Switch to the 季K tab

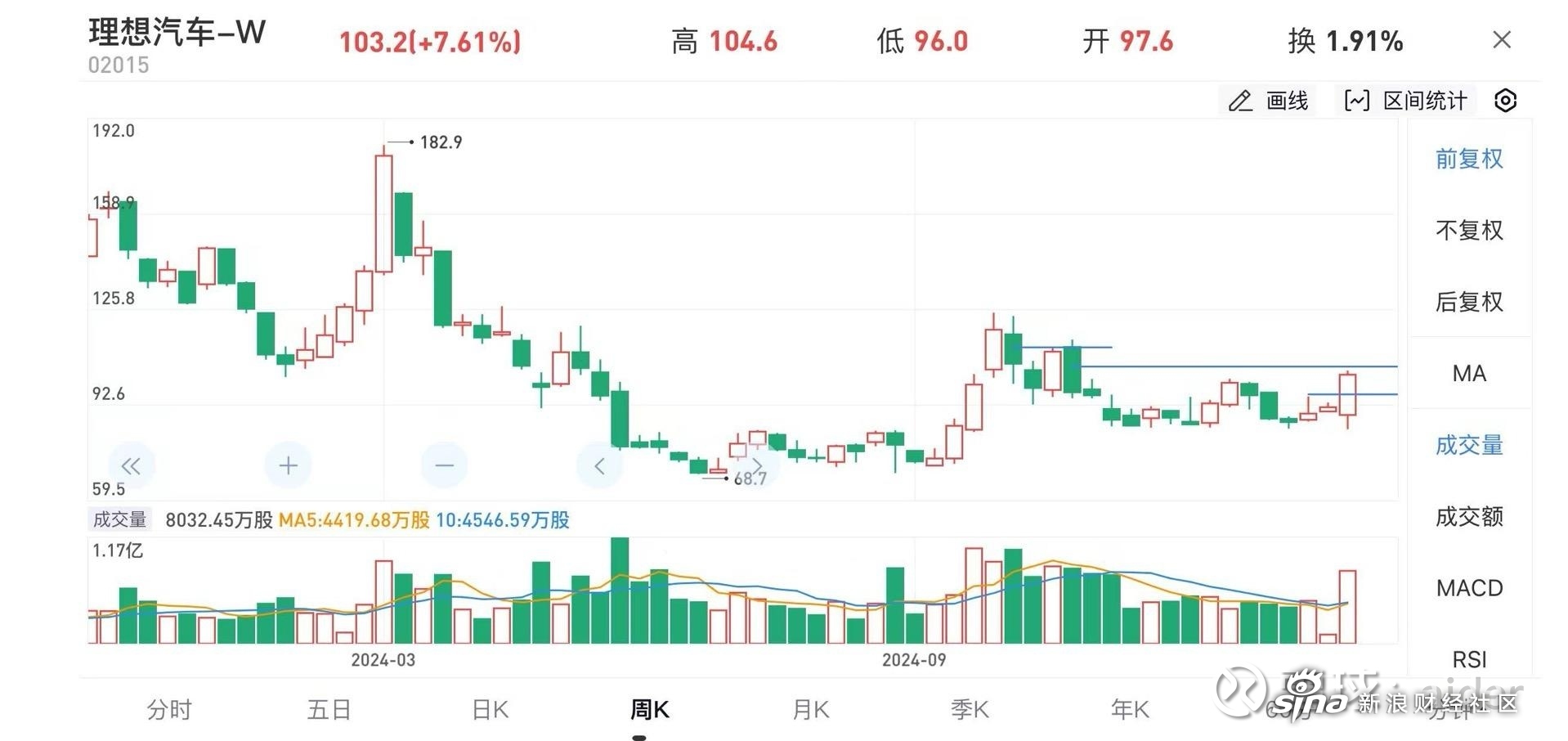pos(970,709)
